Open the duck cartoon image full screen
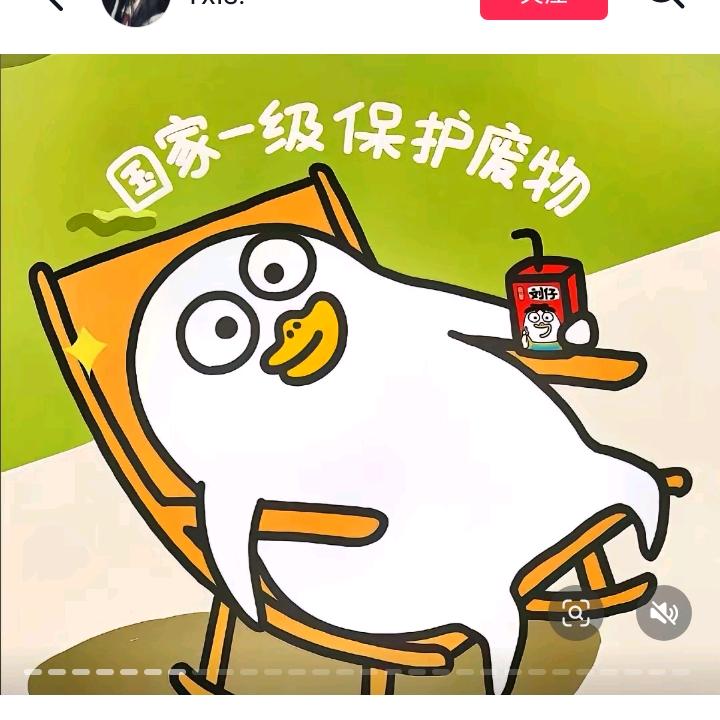 [x=360, y=400]
